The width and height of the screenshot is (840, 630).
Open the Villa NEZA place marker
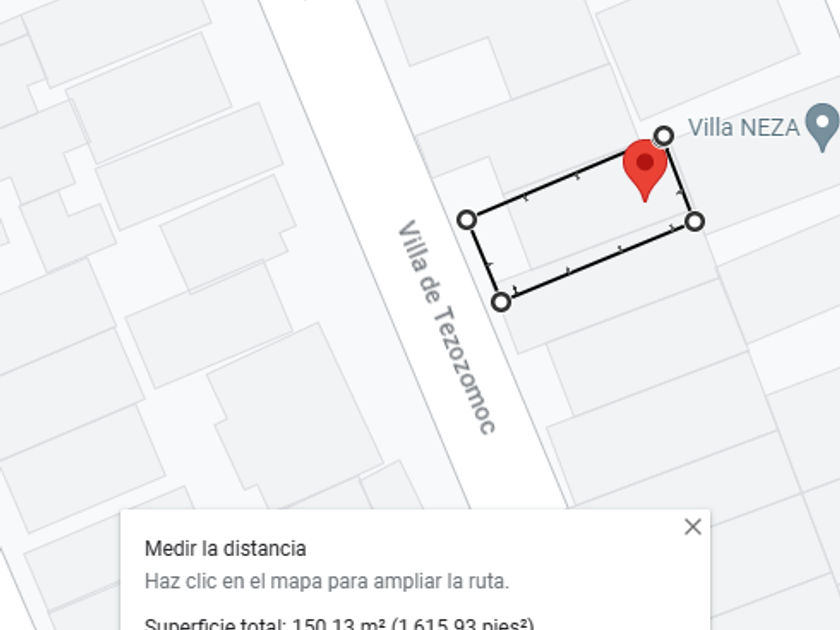[x=822, y=126]
